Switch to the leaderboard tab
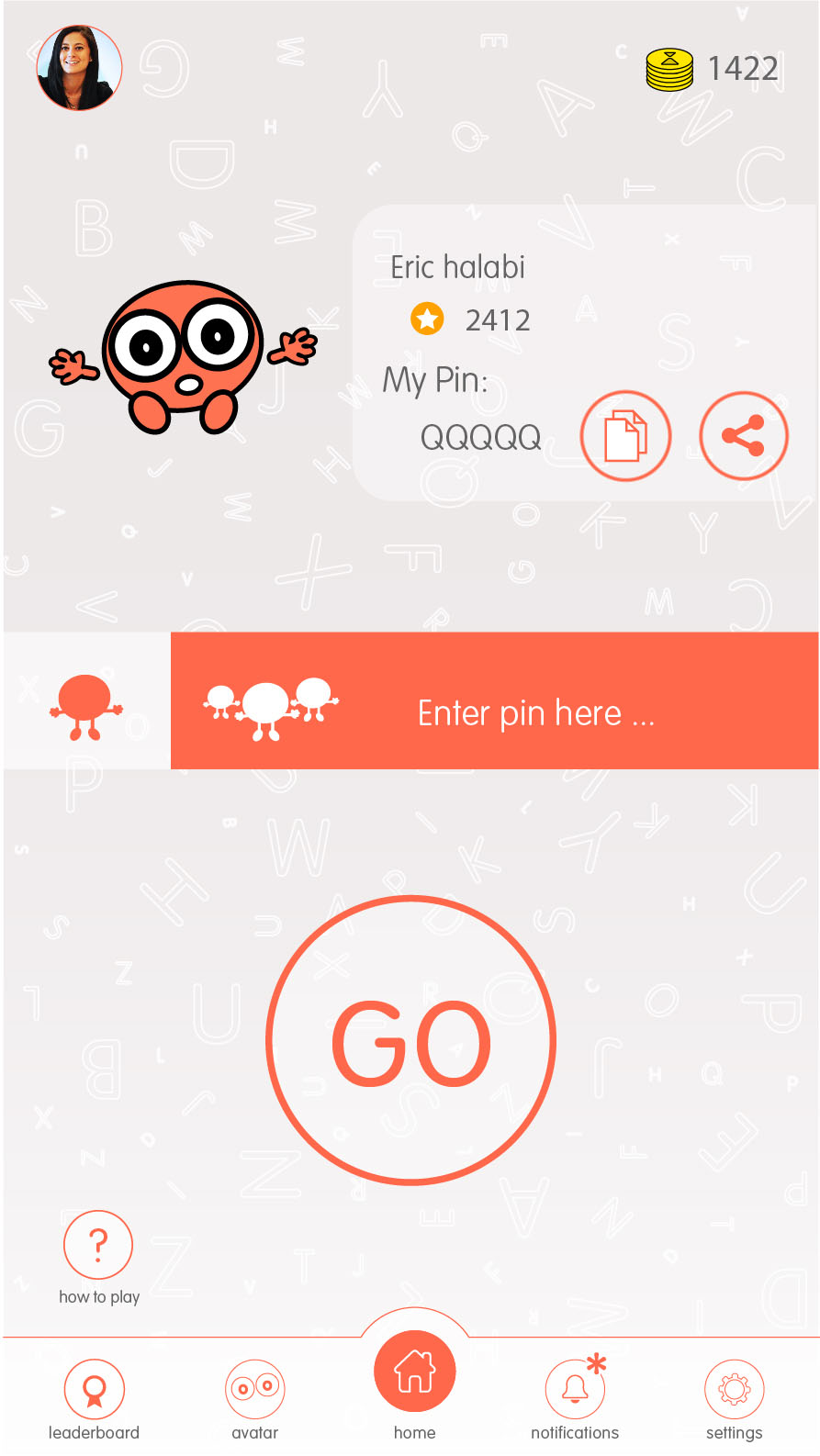 point(94,1399)
